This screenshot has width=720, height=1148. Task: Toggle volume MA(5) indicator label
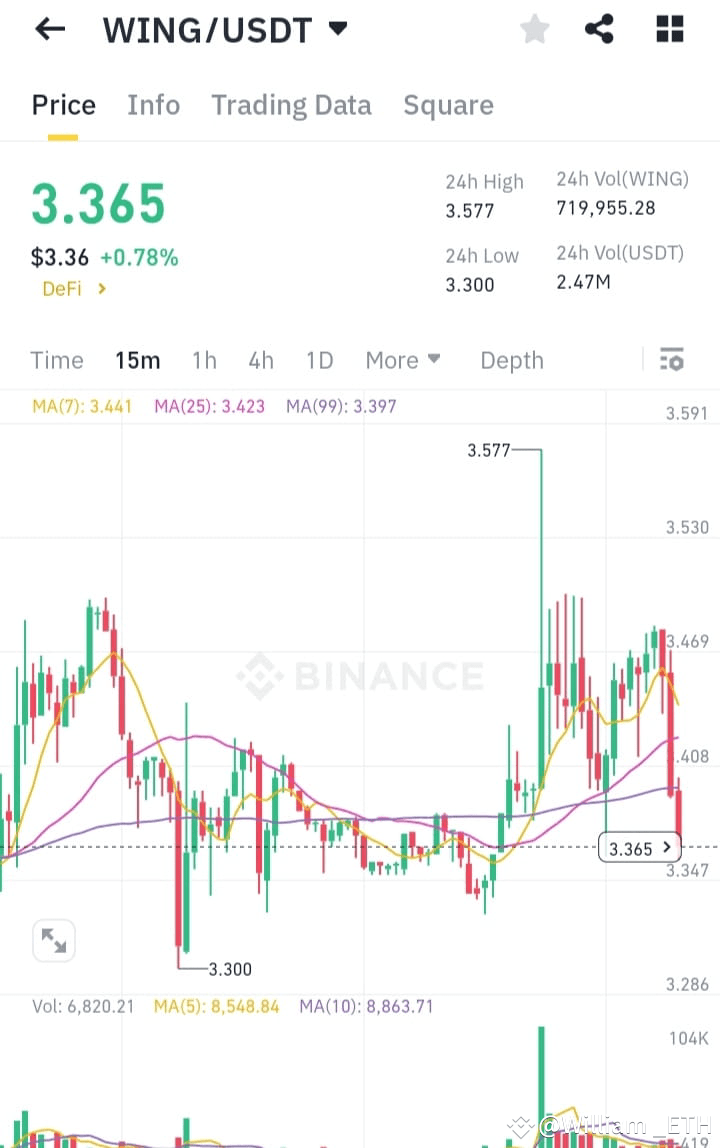pos(216,1006)
